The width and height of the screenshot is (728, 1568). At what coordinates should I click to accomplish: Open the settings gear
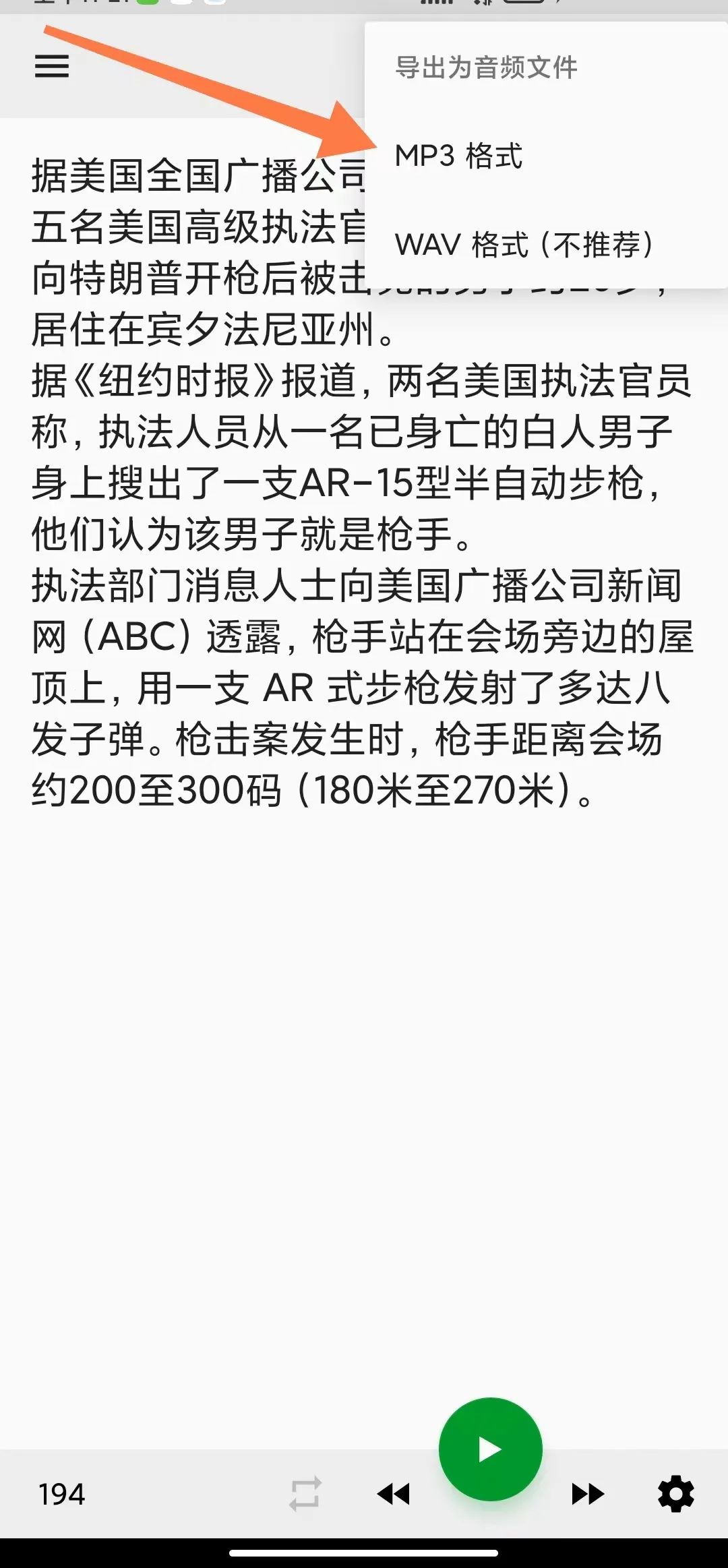click(x=676, y=1494)
